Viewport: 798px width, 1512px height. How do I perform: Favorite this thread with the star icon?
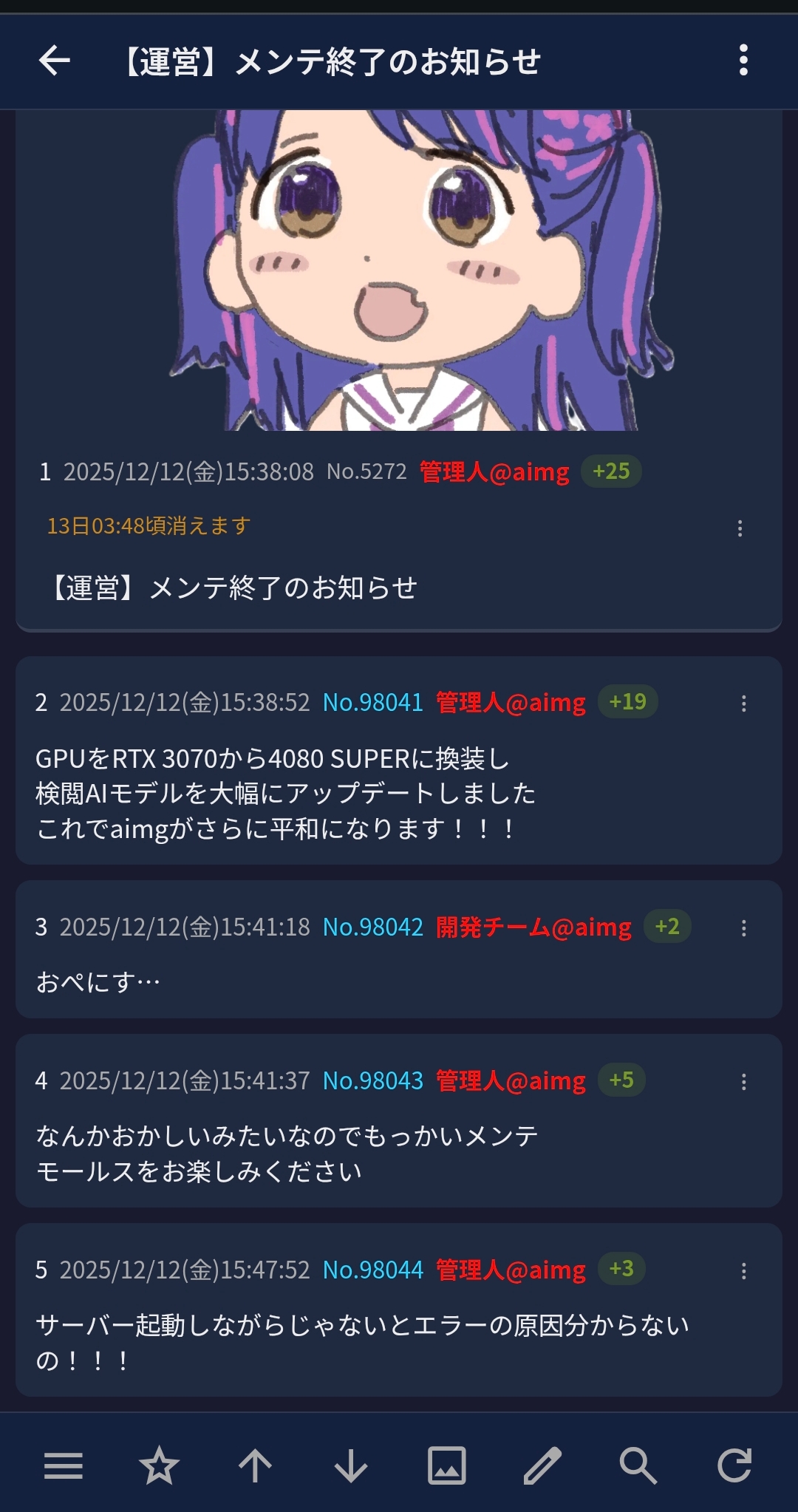(x=159, y=1465)
